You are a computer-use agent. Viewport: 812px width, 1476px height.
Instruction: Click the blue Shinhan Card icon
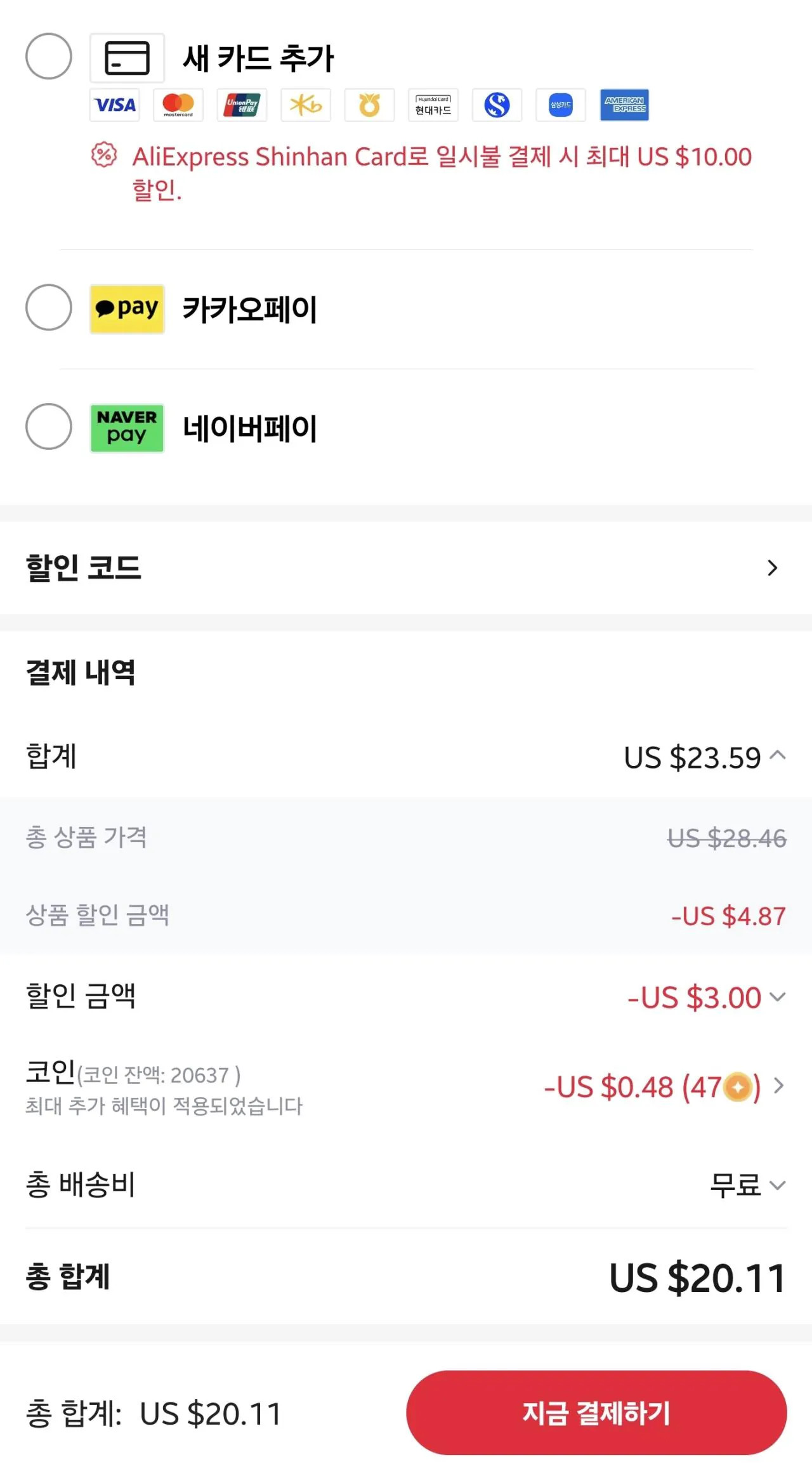coord(497,105)
